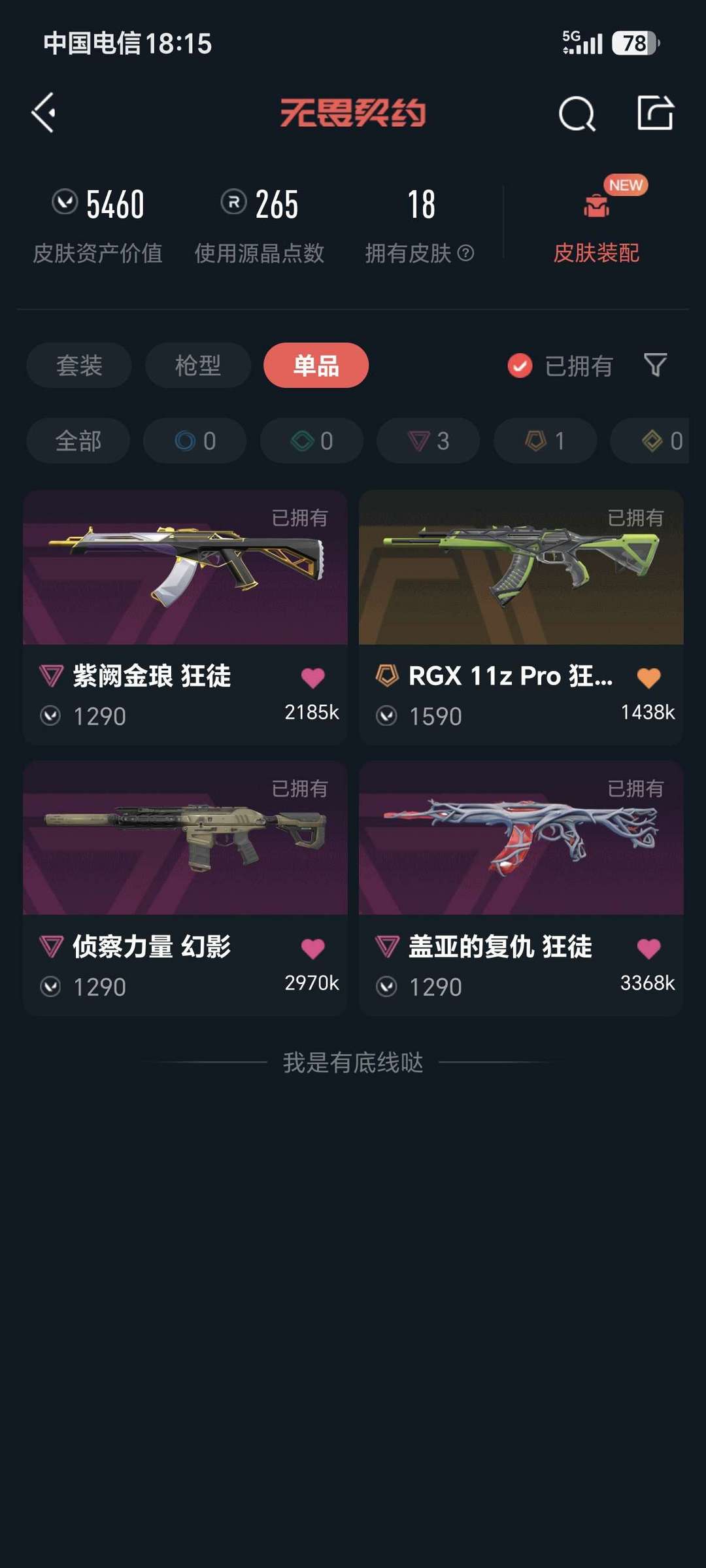Uncheck the 已拥有 owned filter
Screen dimensions: 706x1568
pyautogui.click(x=560, y=366)
